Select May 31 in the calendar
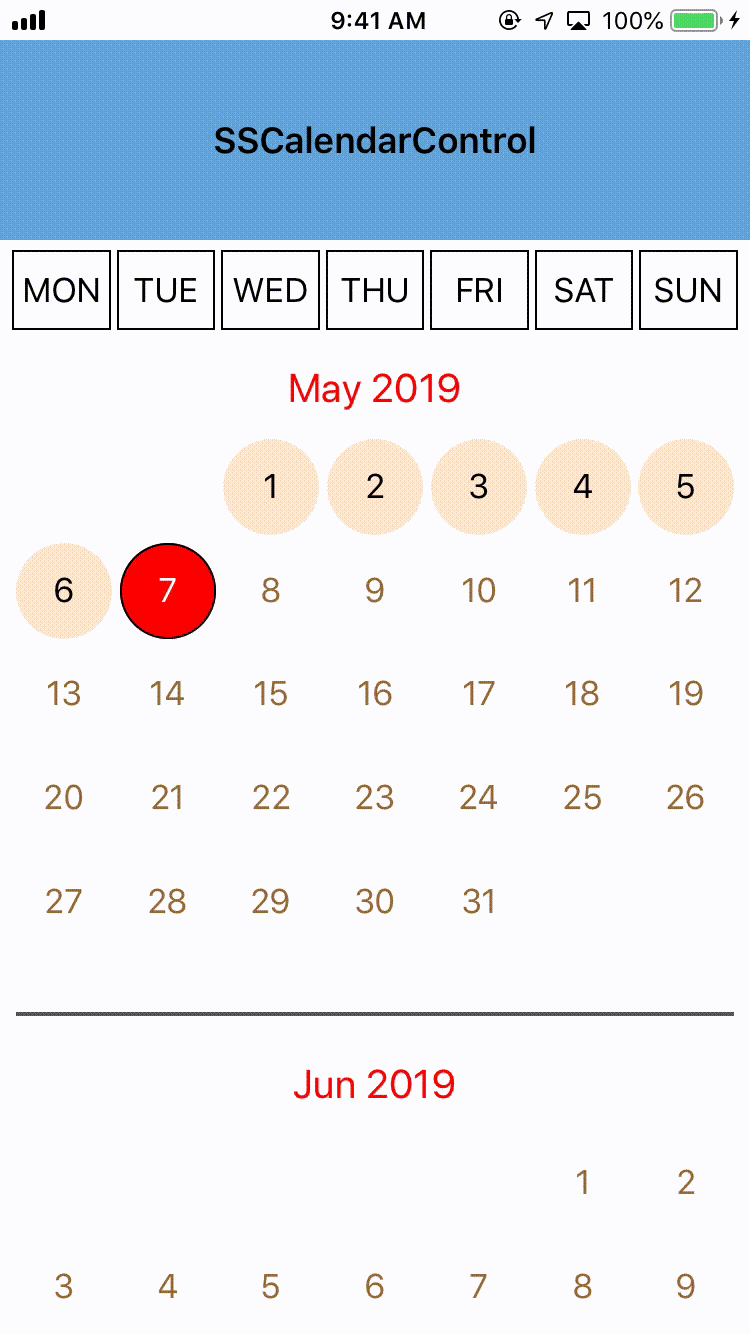The width and height of the screenshot is (750, 1334). [x=479, y=902]
